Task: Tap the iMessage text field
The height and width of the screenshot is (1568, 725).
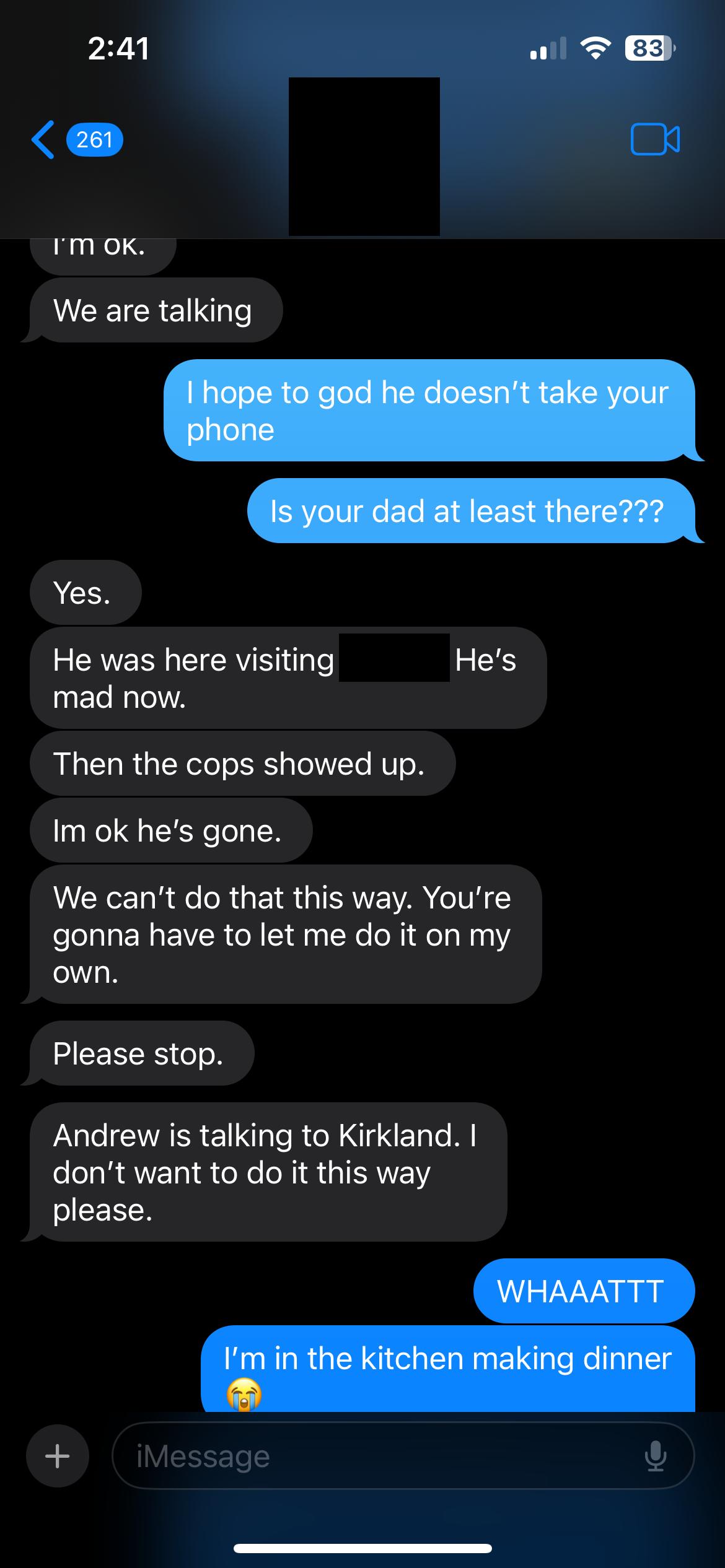Action: pos(372,1455)
